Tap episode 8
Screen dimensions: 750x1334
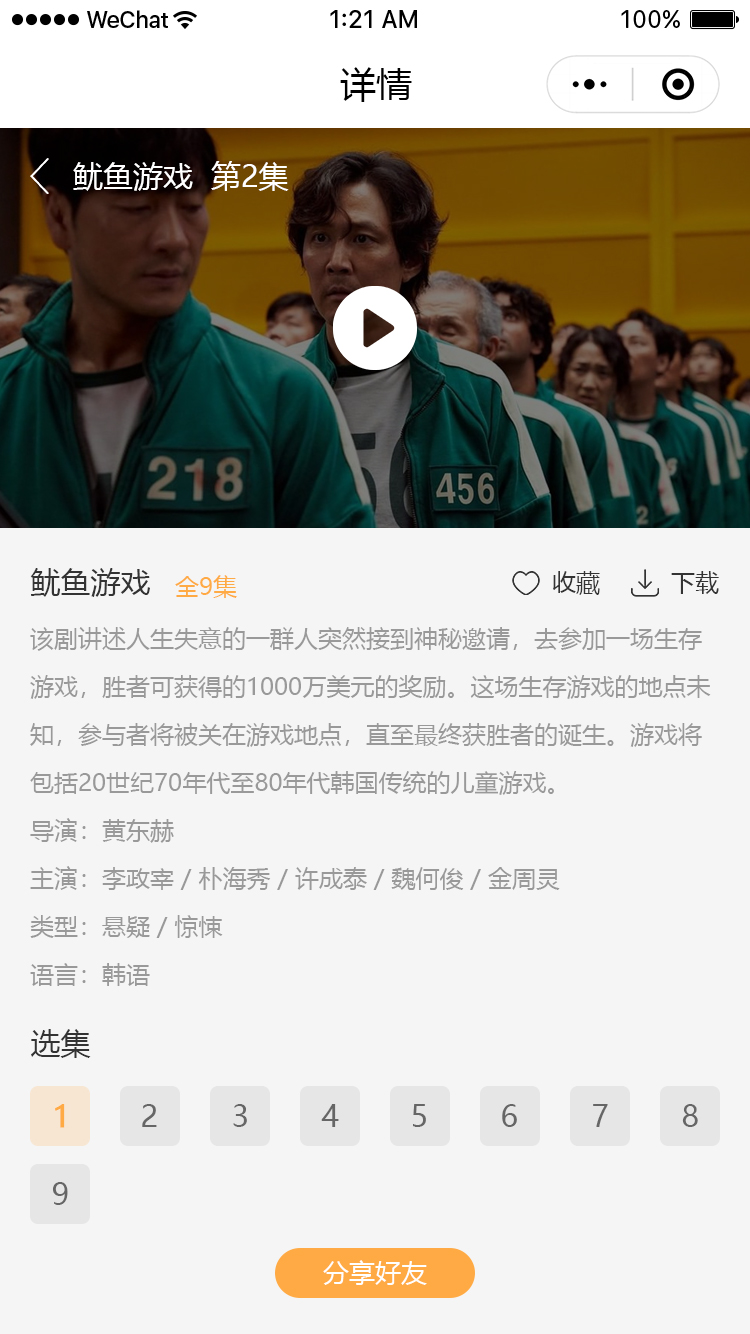pos(690,1116)
